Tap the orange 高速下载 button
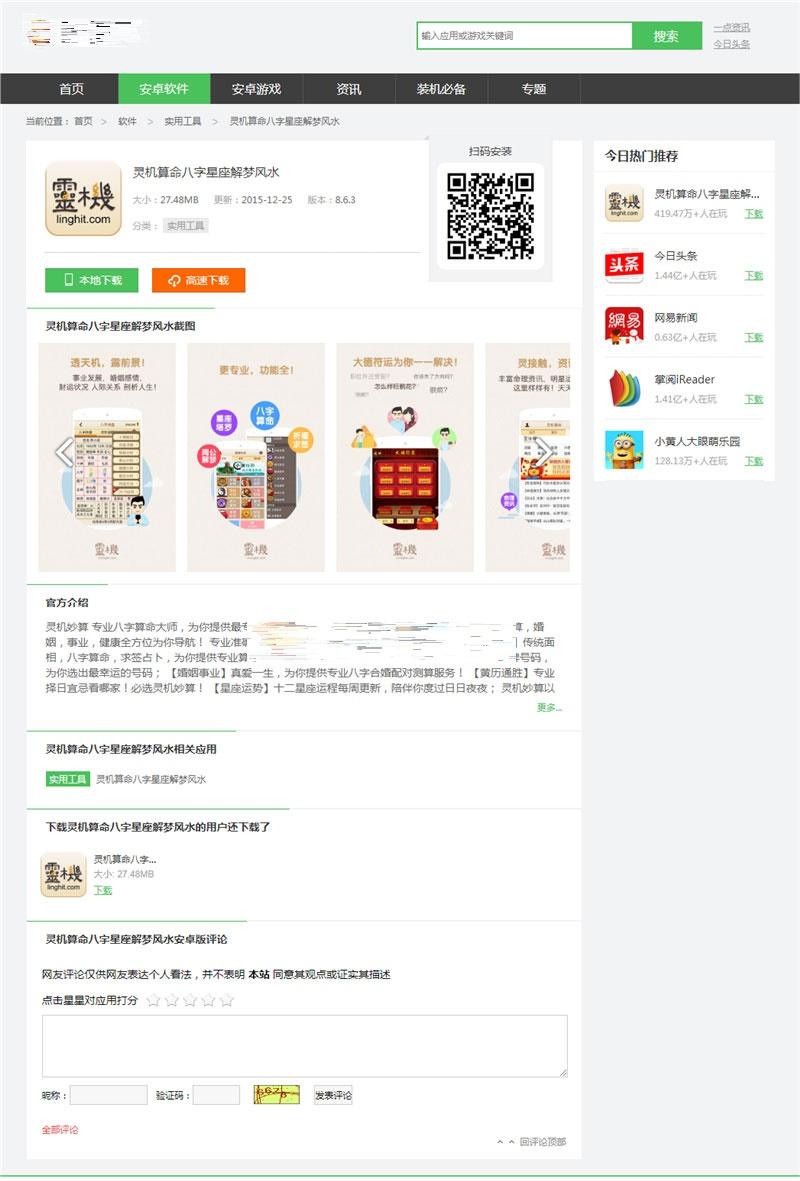 tap(198, 280)
